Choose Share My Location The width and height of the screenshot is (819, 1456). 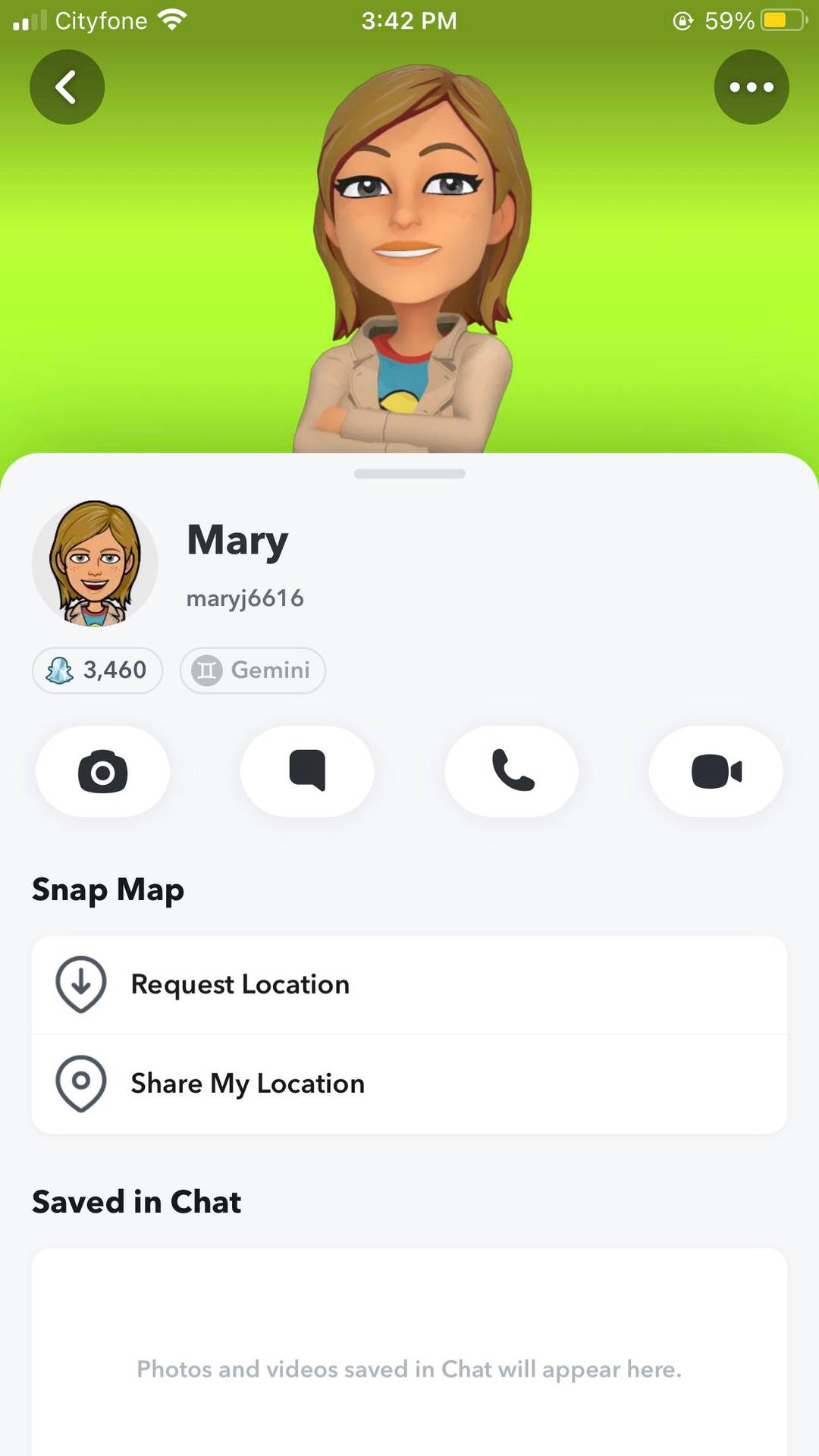pos(409,1084)
